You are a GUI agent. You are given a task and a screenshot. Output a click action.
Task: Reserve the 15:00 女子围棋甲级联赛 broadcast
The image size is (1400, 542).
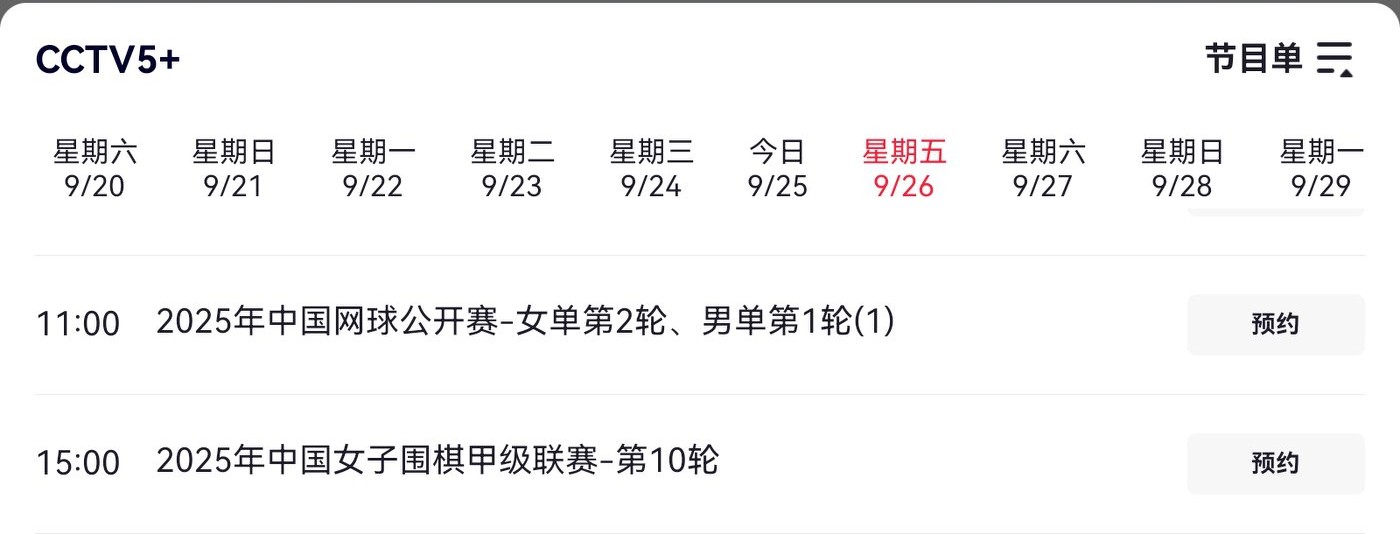1275,463
